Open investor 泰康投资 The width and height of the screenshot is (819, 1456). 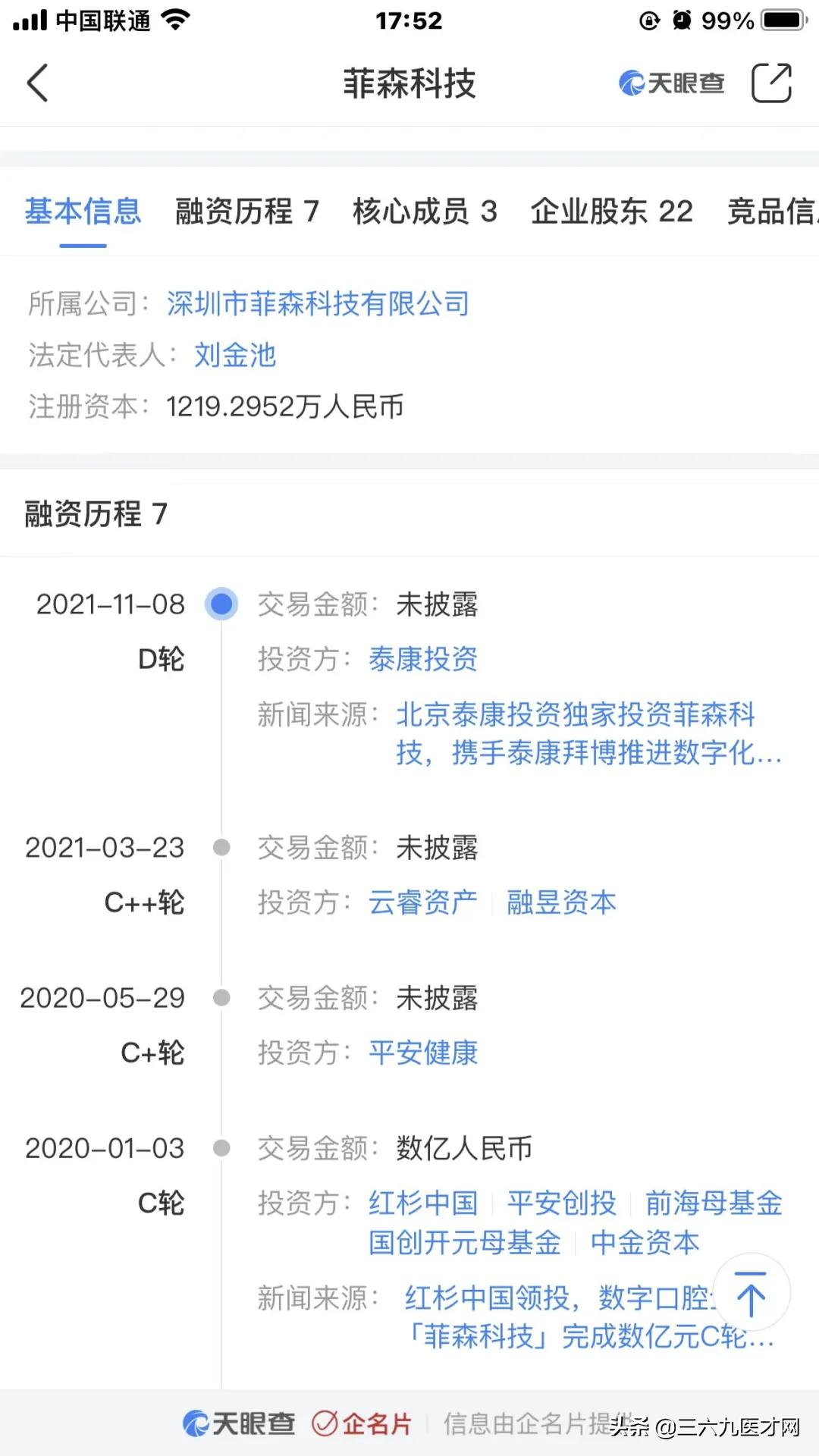(422, 659)
